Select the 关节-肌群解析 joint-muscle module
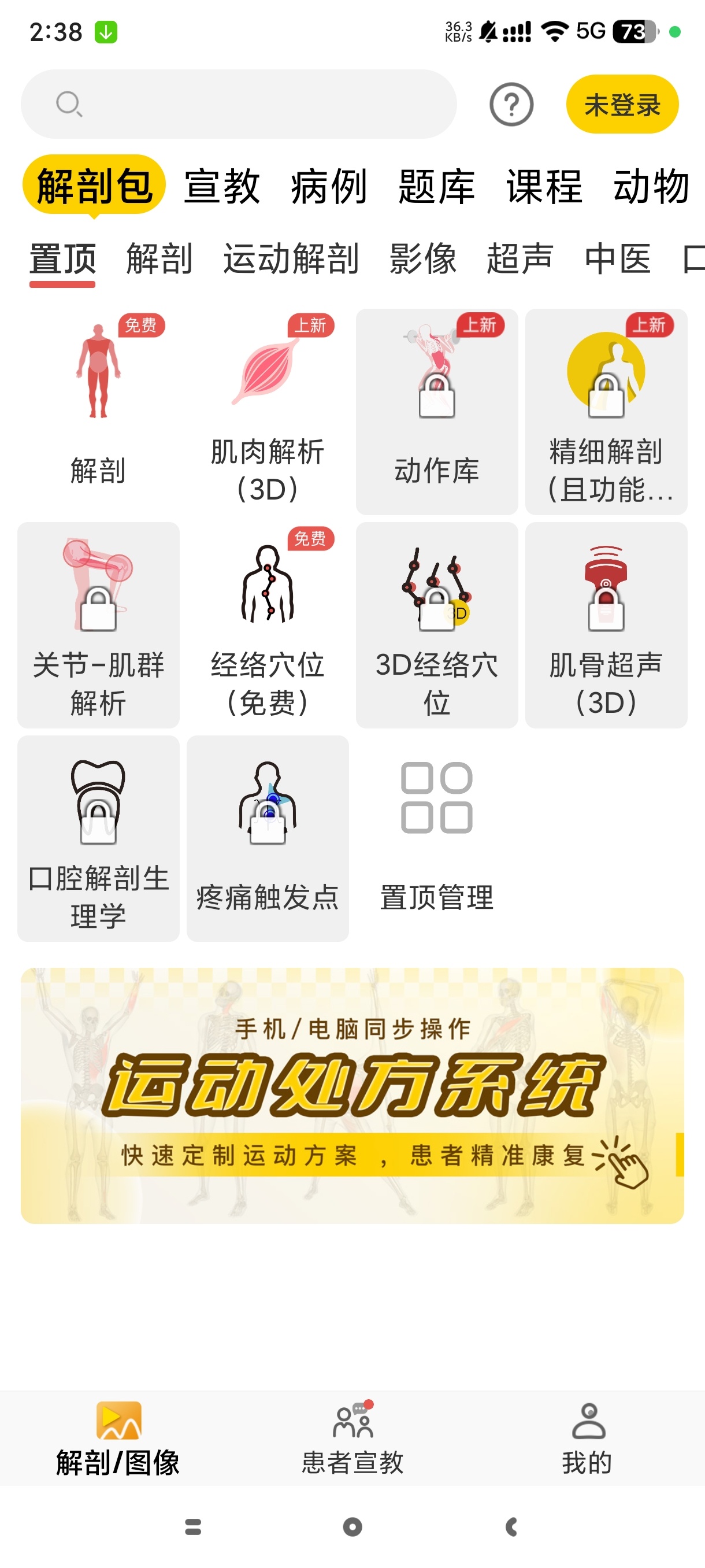This screenshot has width=705, height=1568. (99, 615)
